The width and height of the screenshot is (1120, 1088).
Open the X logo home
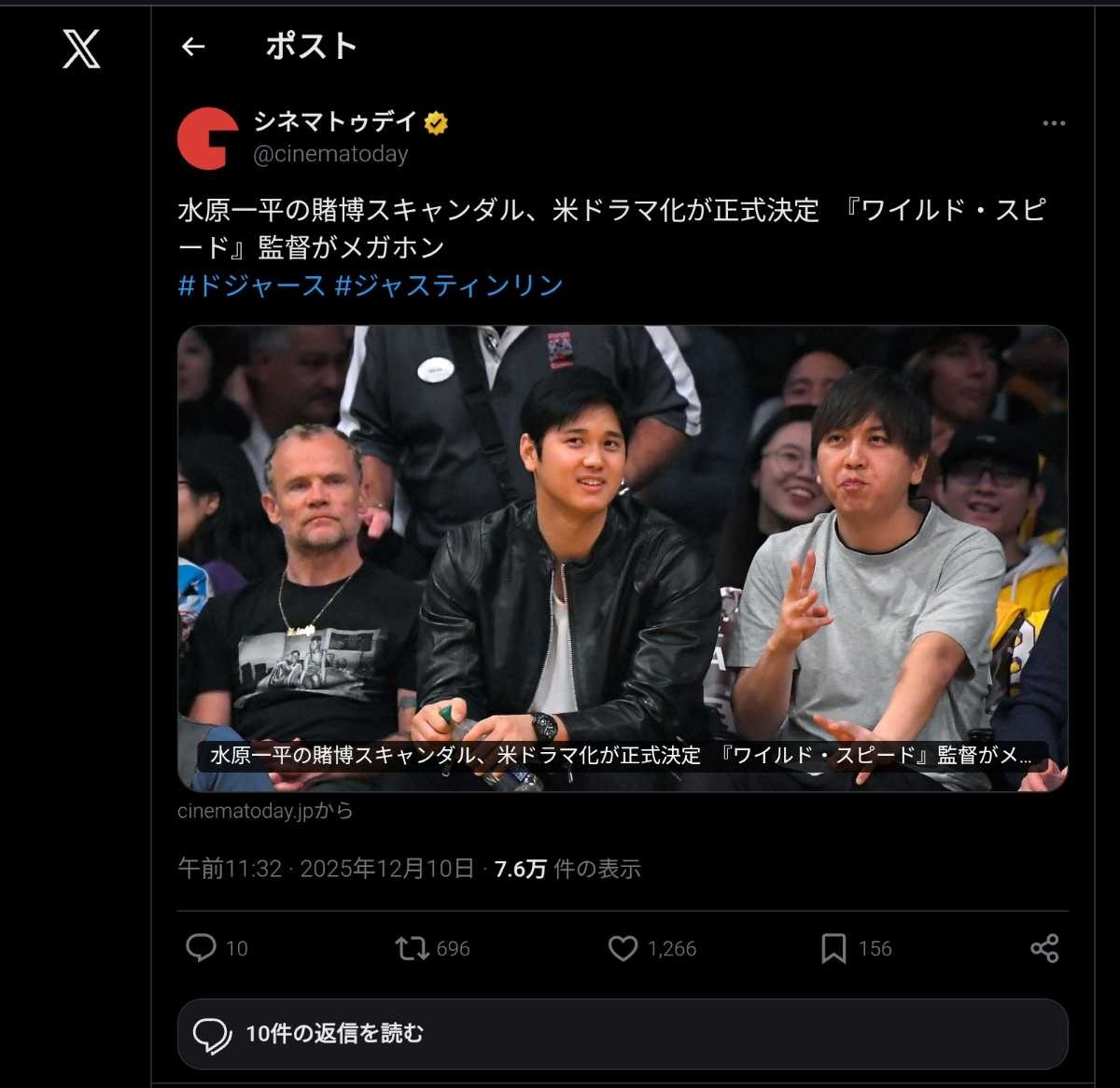point(81,48)
